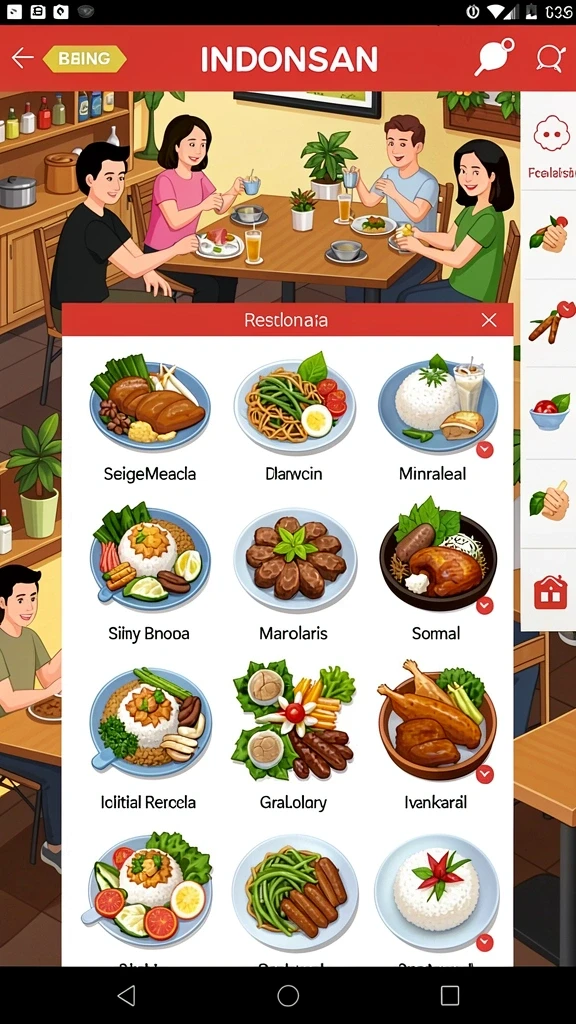Close the Restlonaia panel

coord(488,320)
